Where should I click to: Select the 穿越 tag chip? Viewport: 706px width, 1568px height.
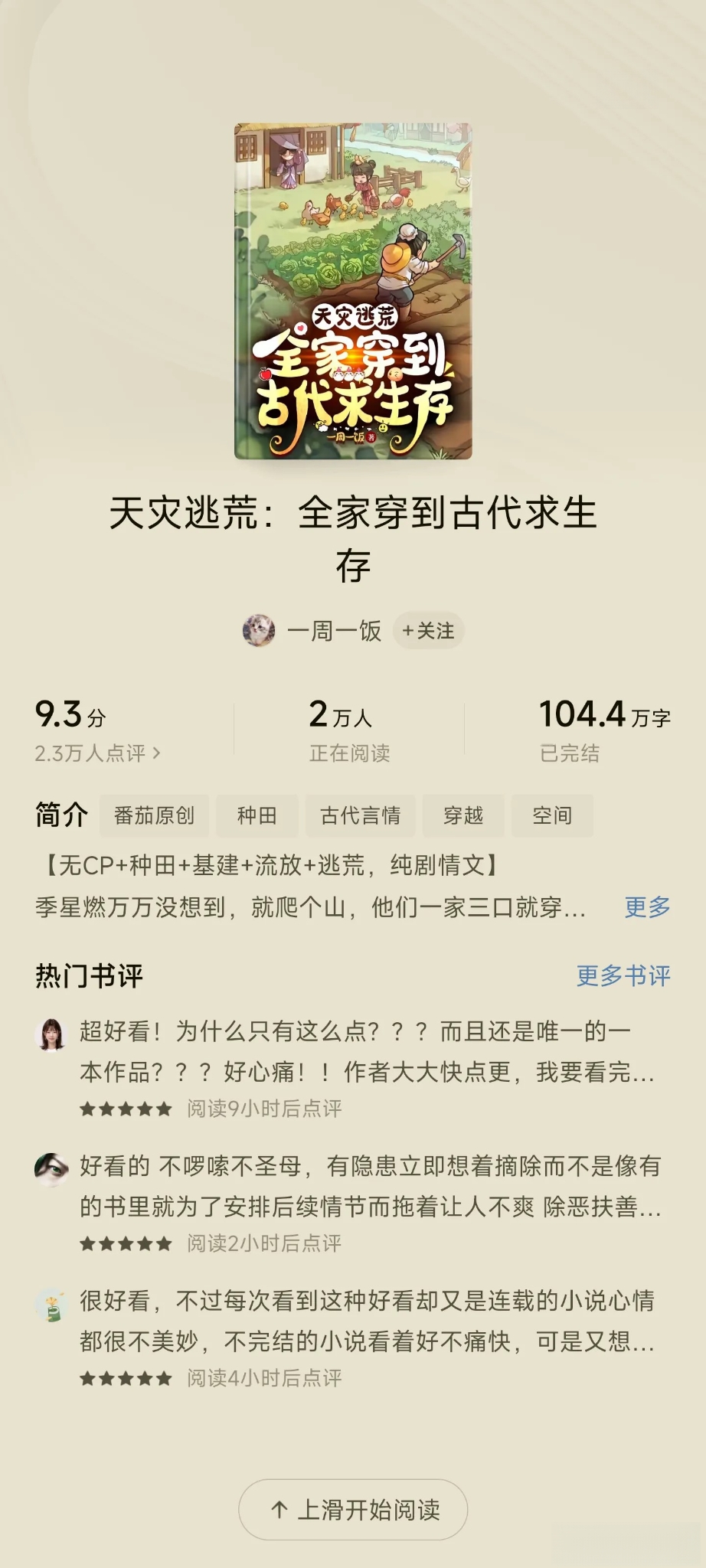[463, 815]
